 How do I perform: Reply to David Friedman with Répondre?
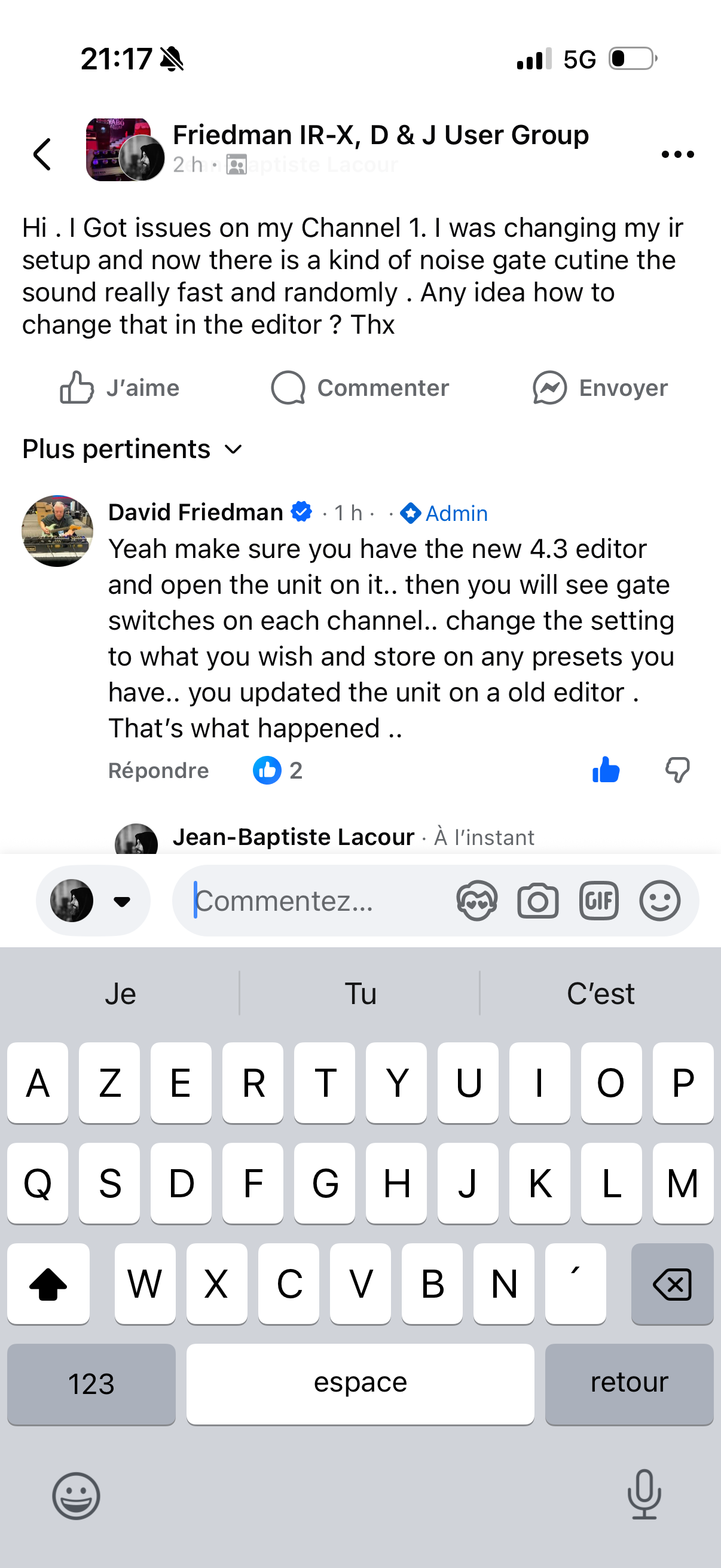158,771
